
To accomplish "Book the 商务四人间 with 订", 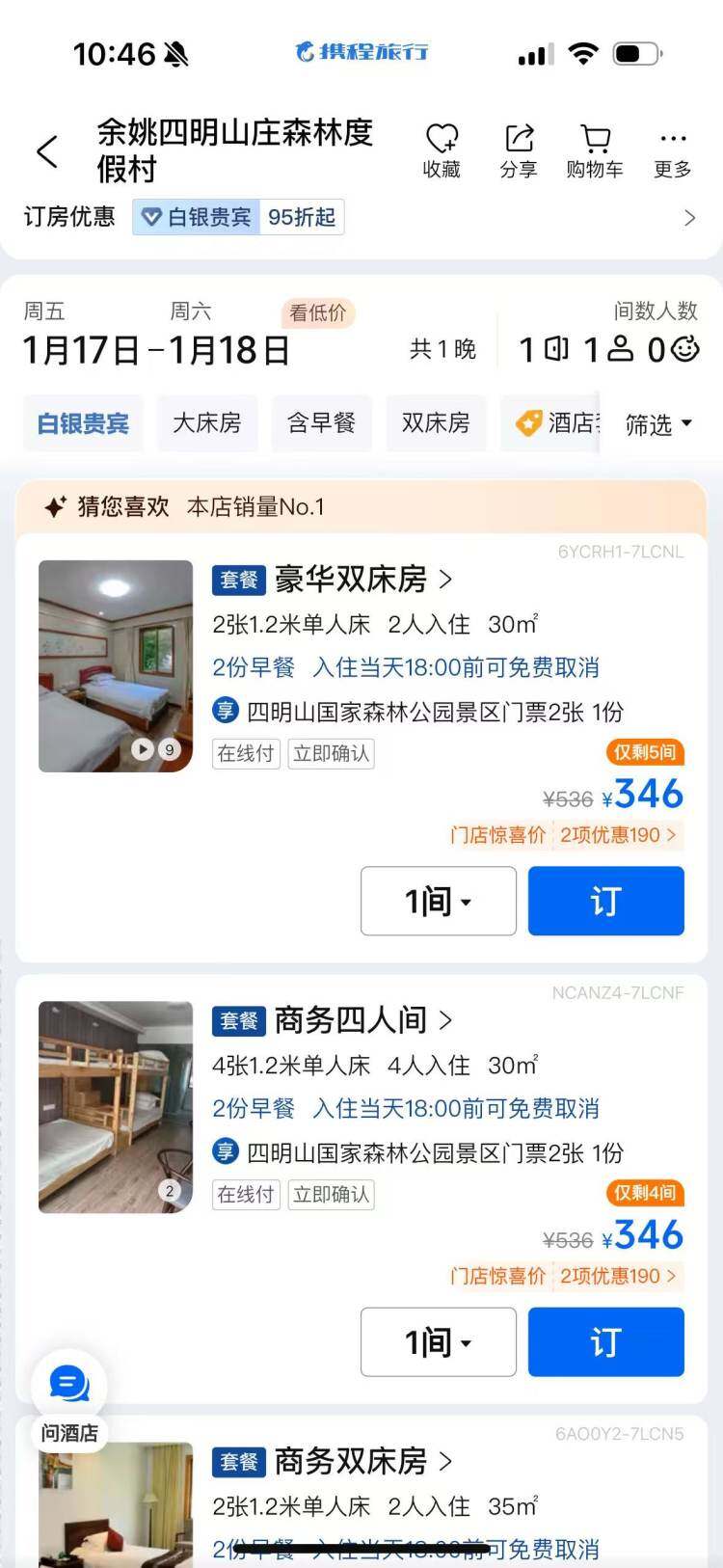I will [605, 1341].
